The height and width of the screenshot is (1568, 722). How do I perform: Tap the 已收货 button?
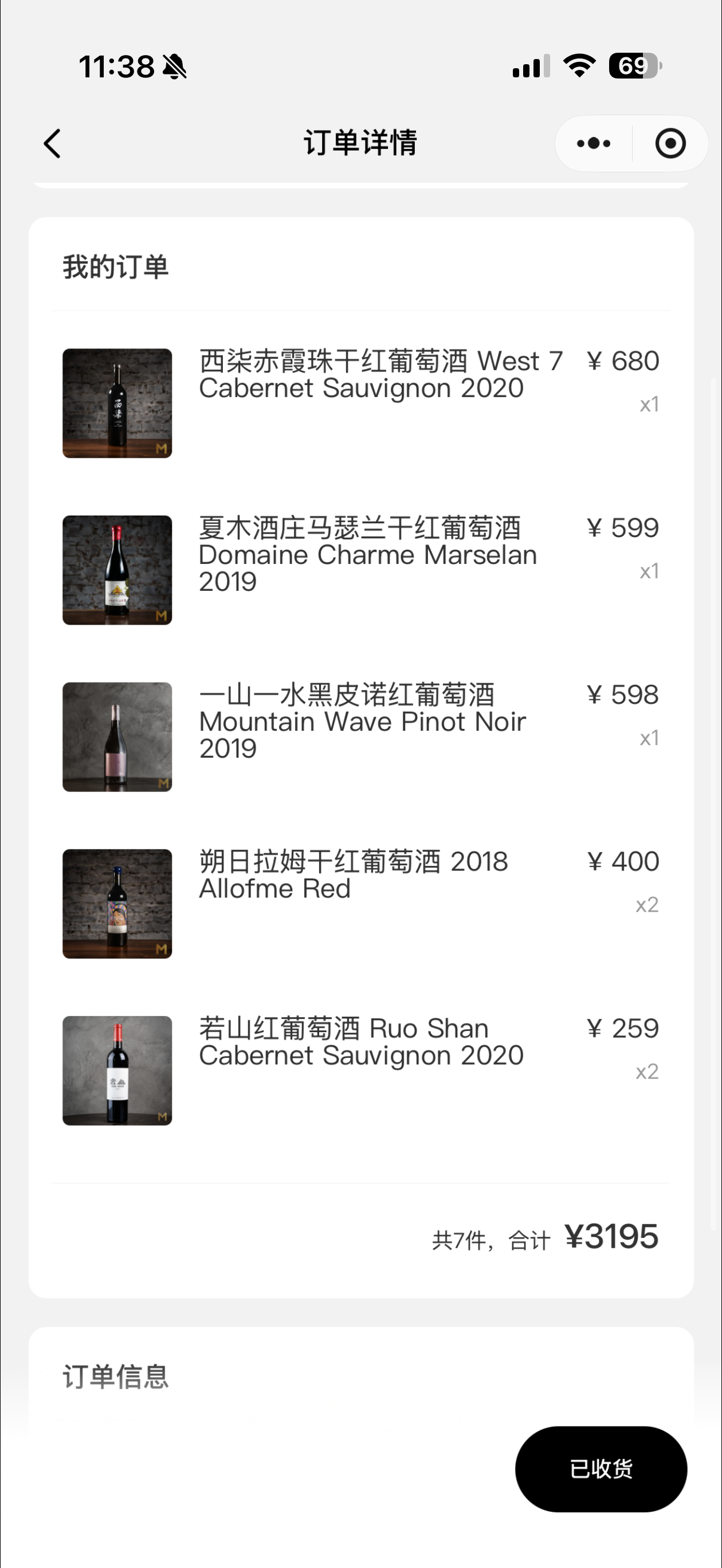click(601, 1468)
